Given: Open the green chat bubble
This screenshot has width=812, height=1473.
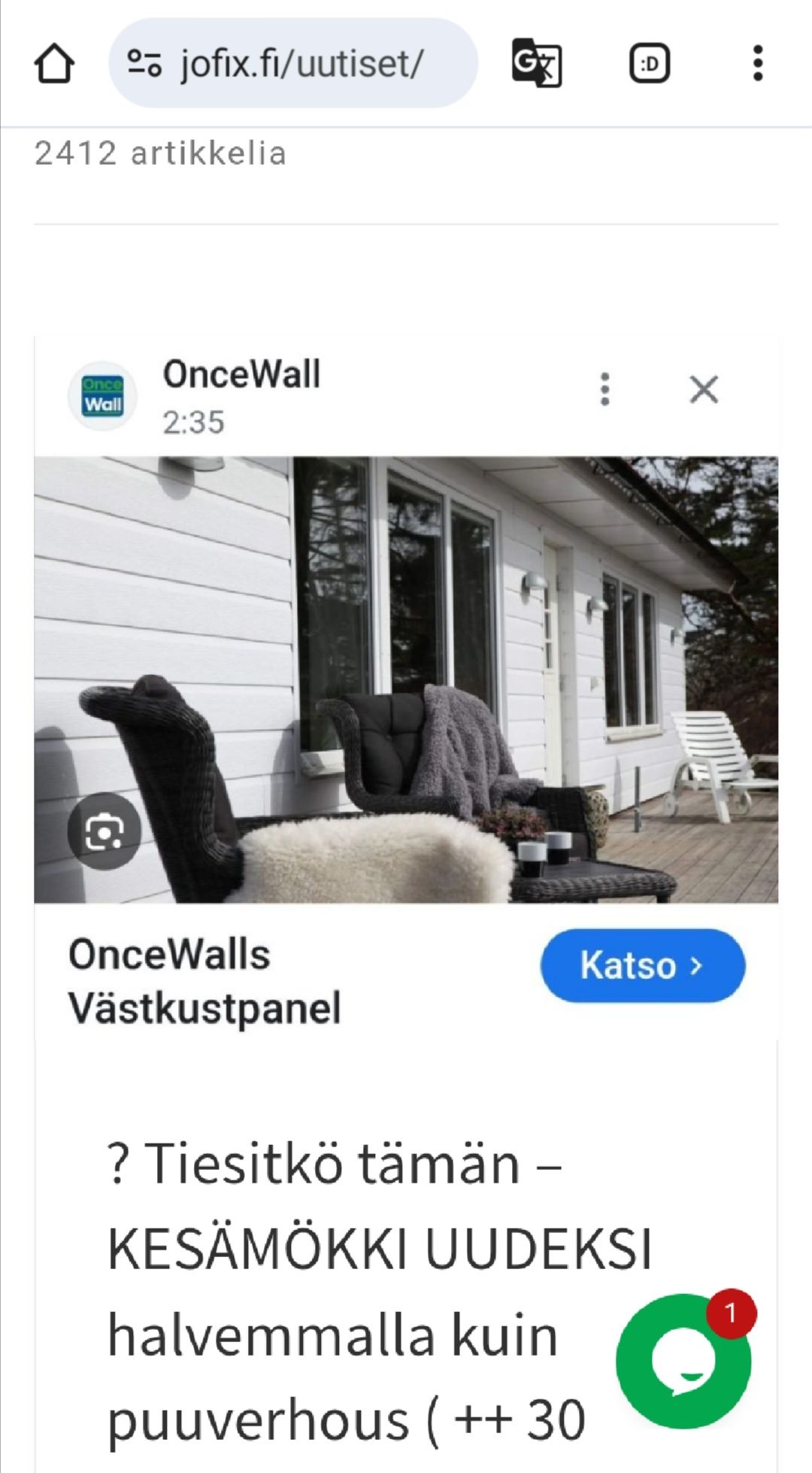Looking at the screenshot, I should 683,1362.
